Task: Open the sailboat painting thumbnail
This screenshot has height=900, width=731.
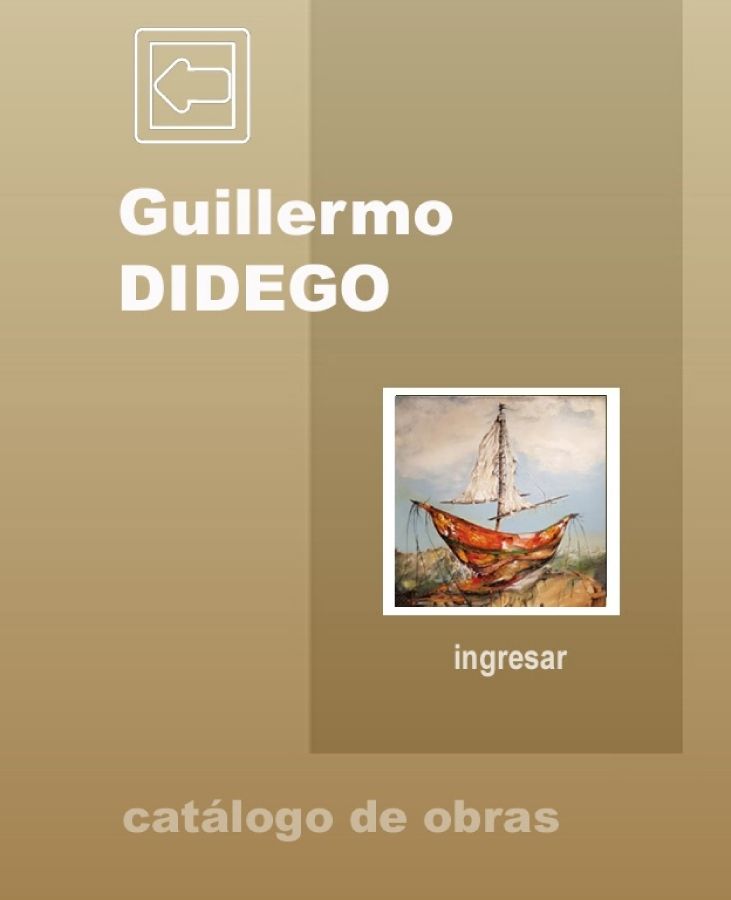Action: coord(501,501)
